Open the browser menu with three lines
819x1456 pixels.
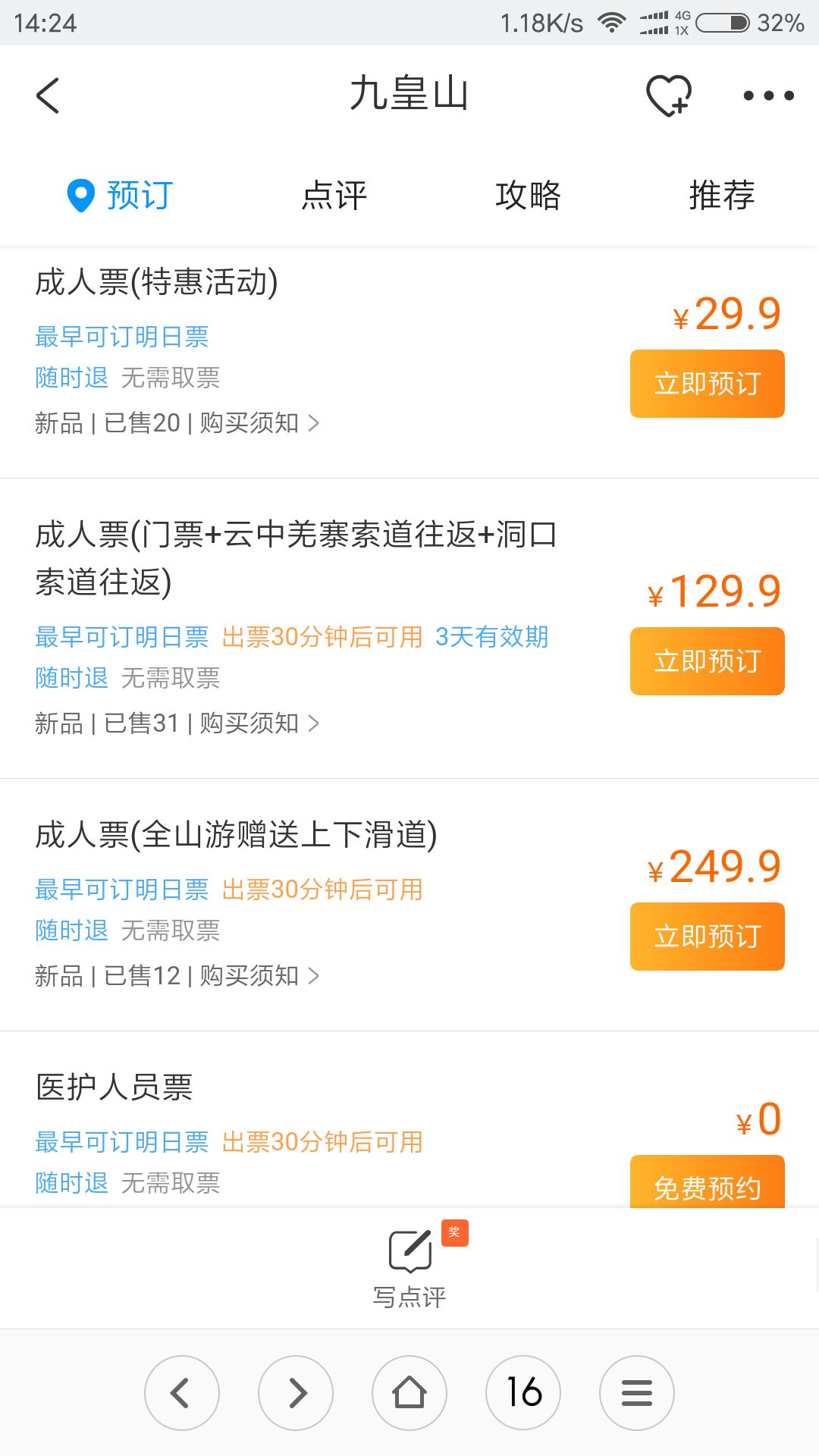pyautogui.click(x=637, y=1393)
